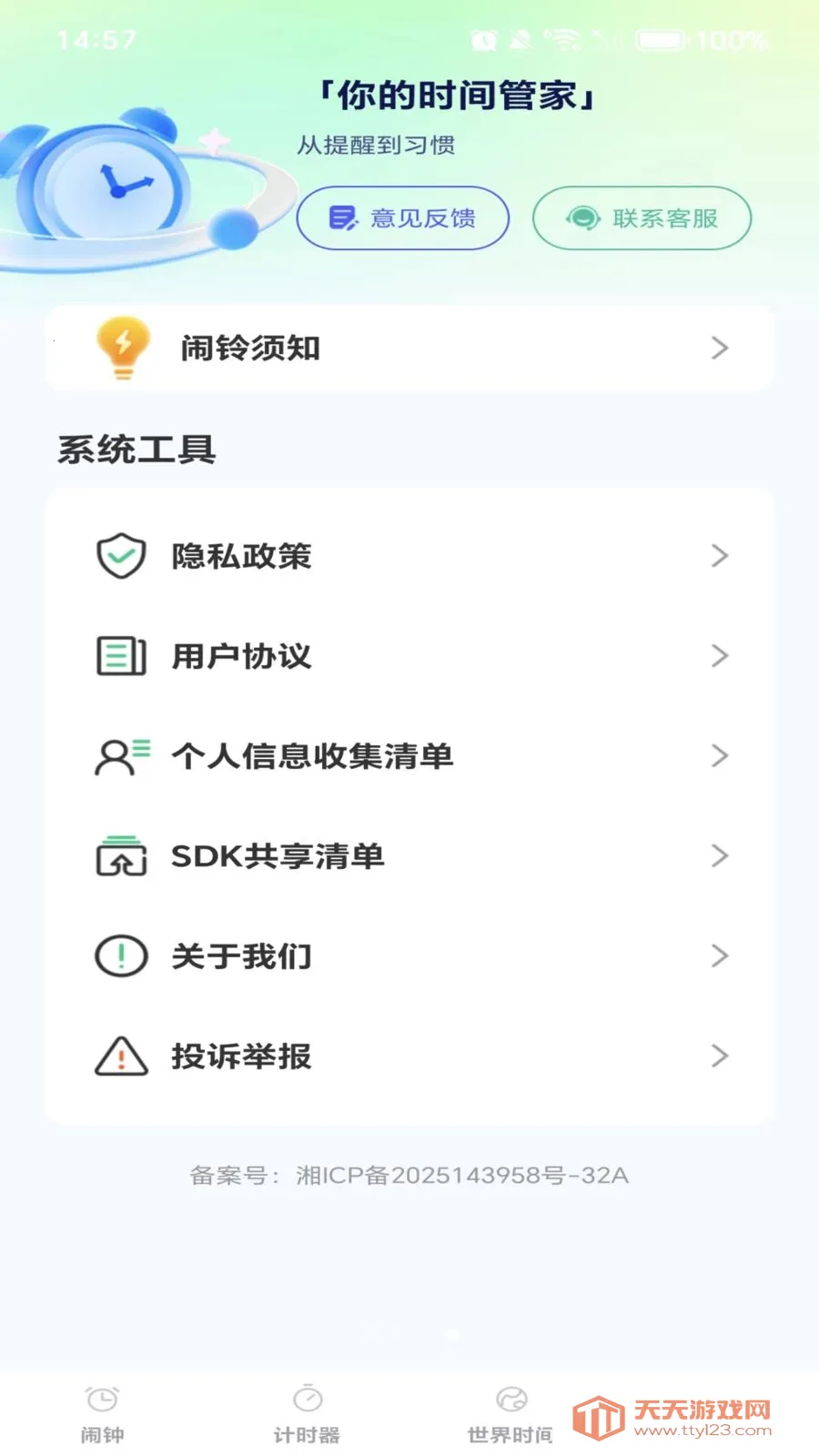819x1456 pixels.
Task: View the 用户协议 user agreement
Action: pos(409,656)
